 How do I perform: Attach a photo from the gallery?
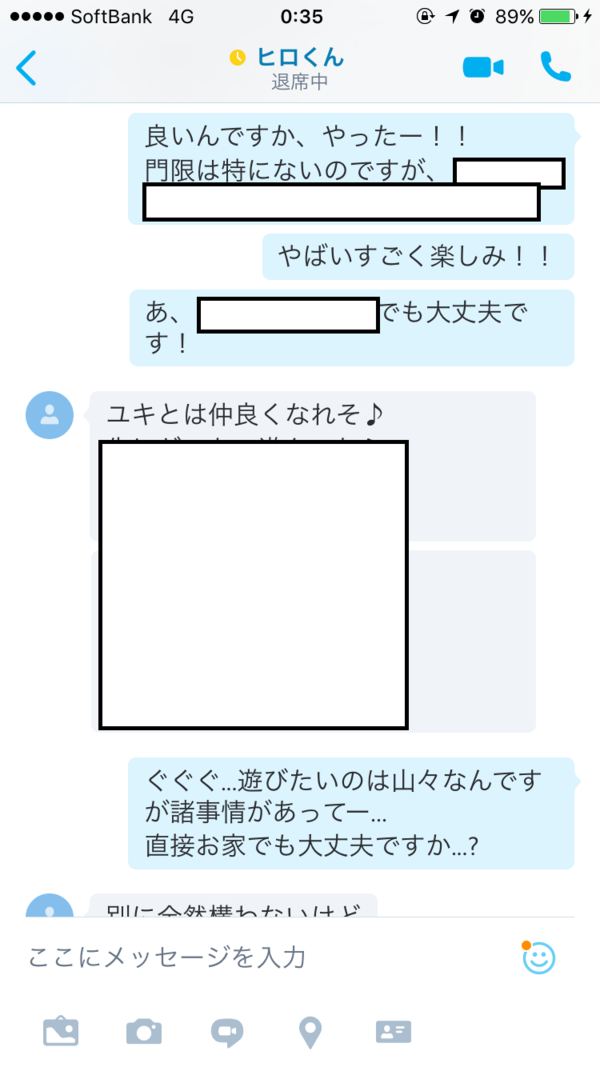click(61, 1032)
